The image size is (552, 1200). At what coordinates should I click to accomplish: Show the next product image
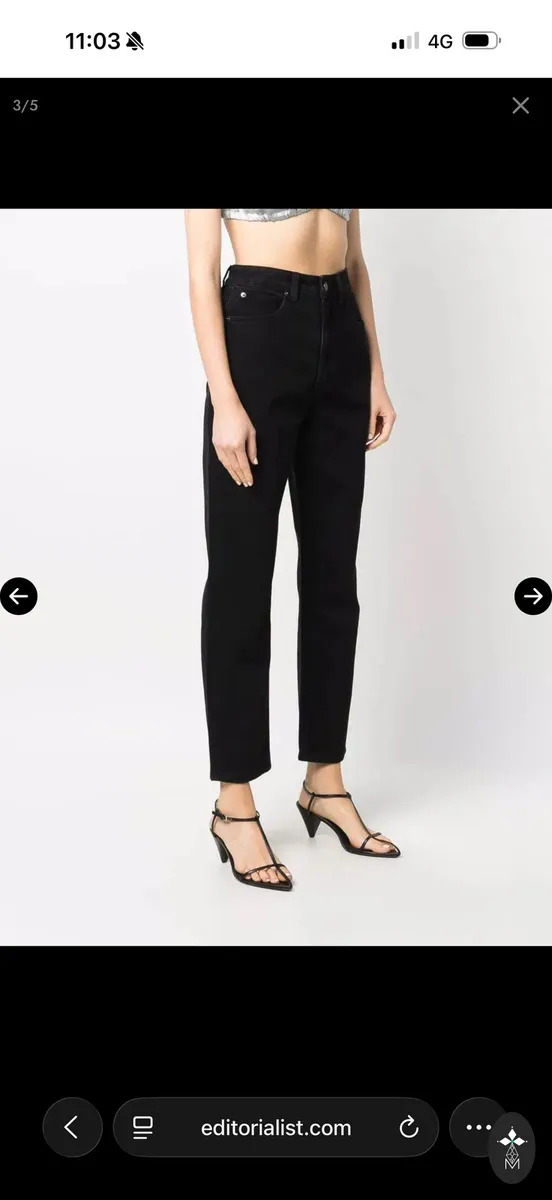pos(533,596)
